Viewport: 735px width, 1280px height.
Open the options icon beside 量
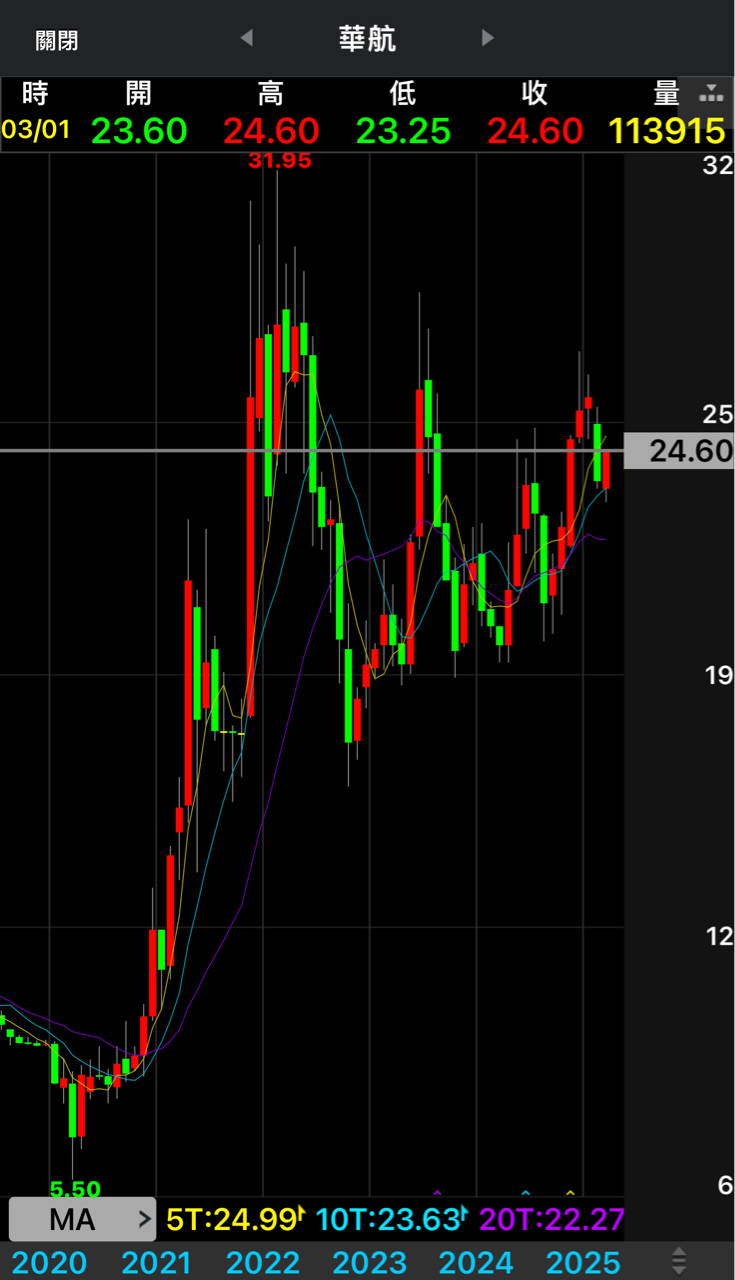click(711, 94)
